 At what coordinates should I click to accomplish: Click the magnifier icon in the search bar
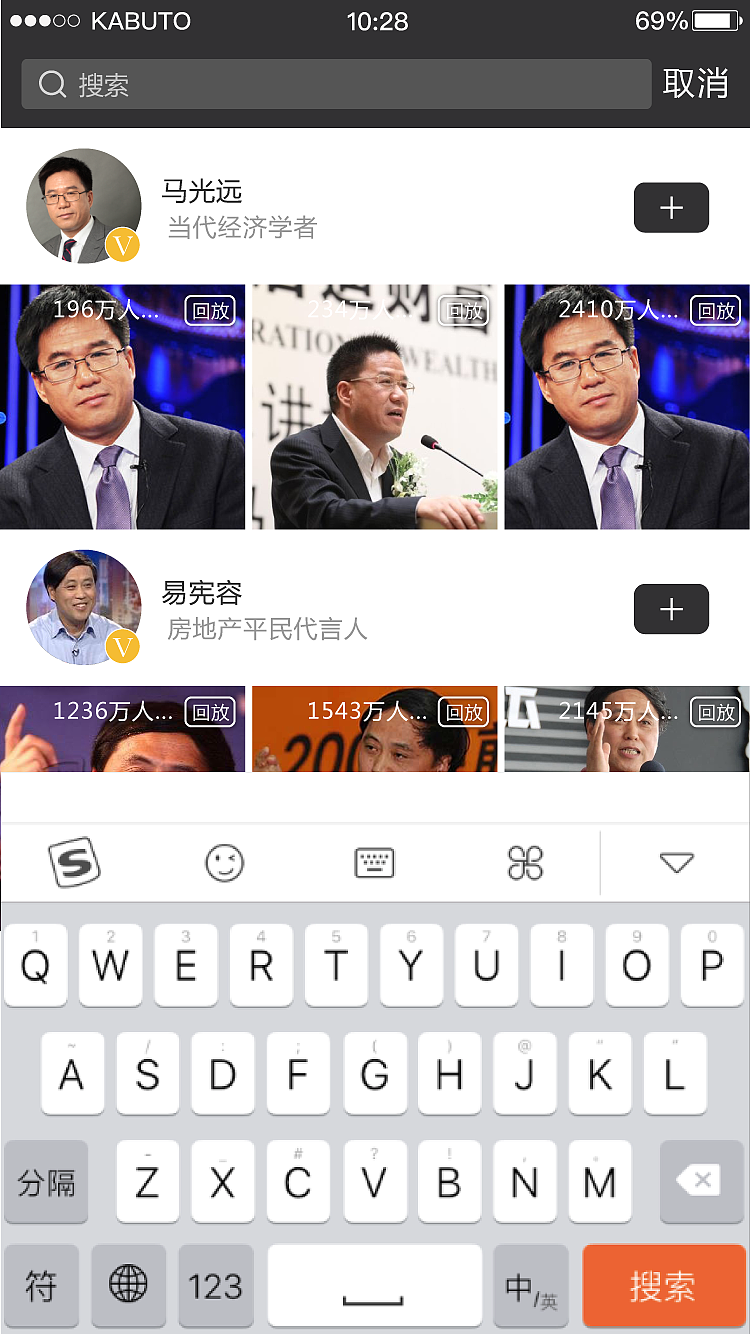[x=51, y=84]
